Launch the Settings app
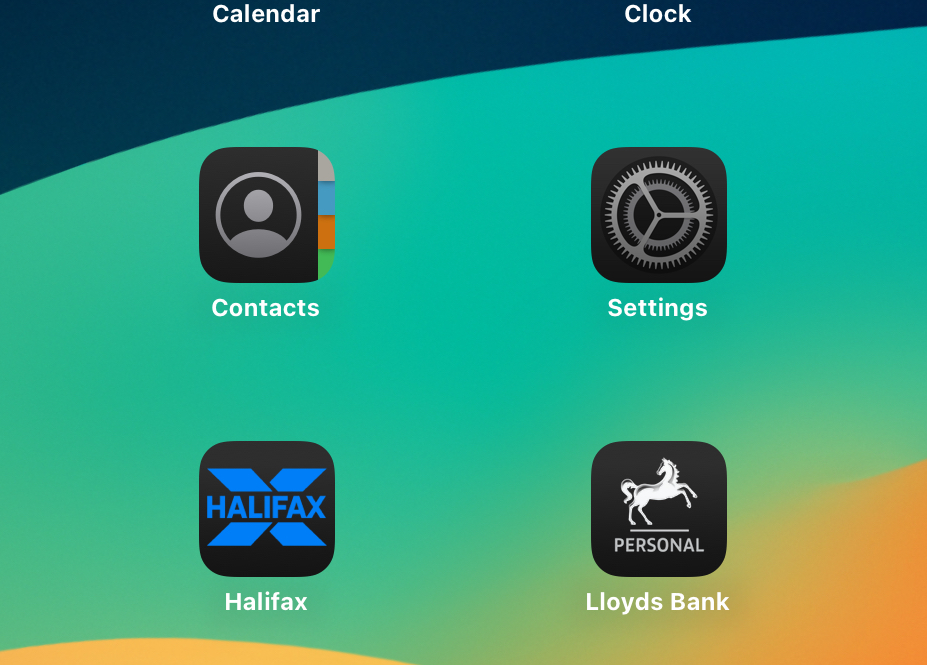This screenshot has width=927, height=665. click(658, 215)
